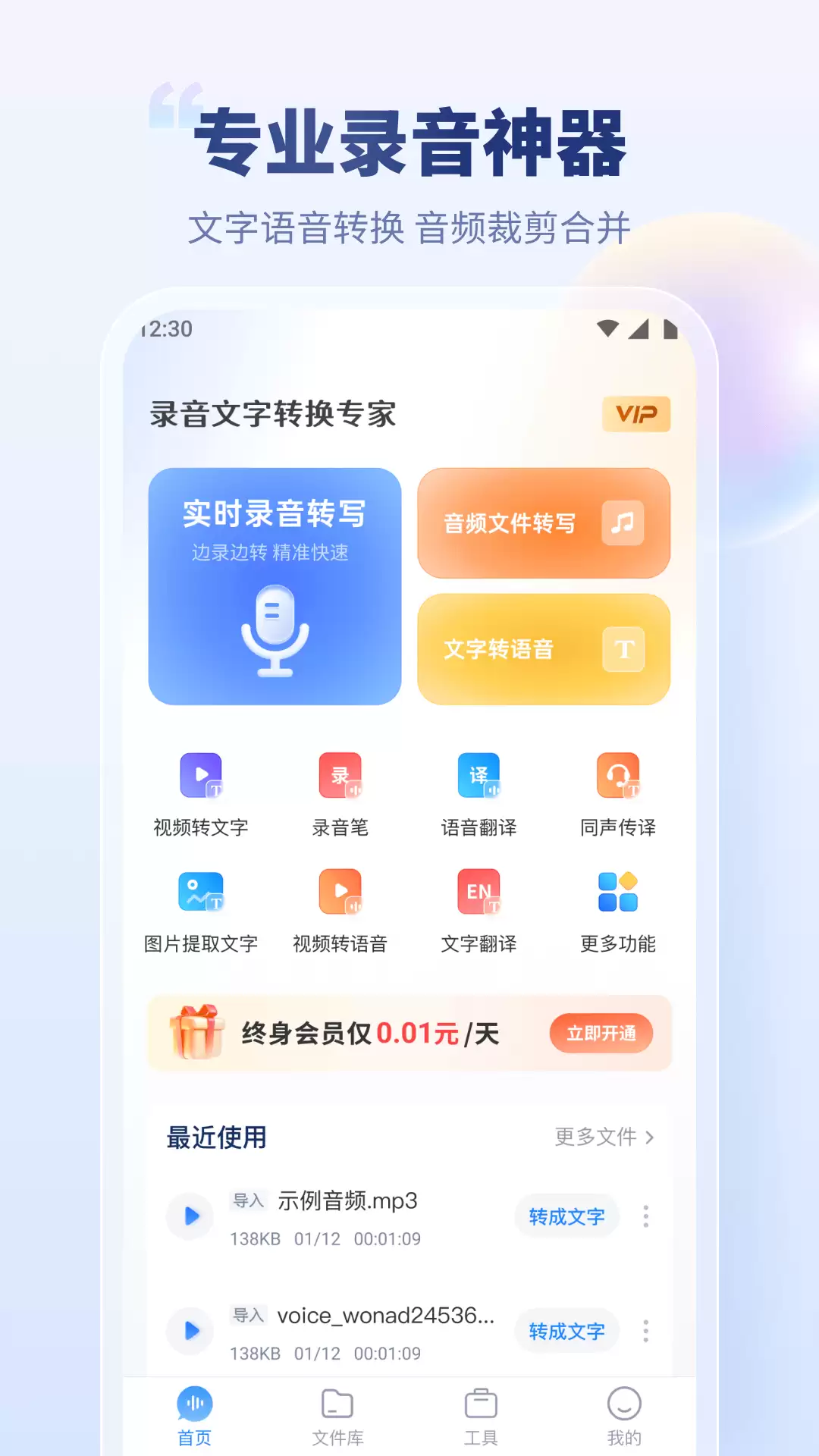The image size is (819, 1456).
Task: Tap 立即开通 to activate membership
Action: tap(601, 1033)
